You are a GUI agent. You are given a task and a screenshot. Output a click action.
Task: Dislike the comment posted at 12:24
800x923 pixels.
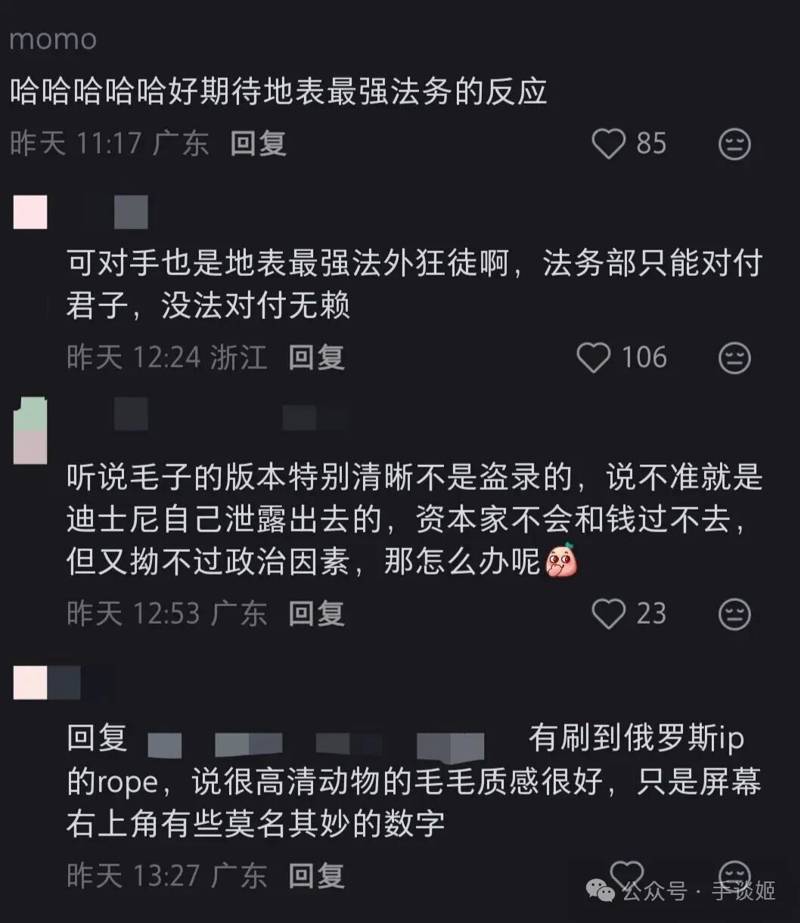pos(735,357)
